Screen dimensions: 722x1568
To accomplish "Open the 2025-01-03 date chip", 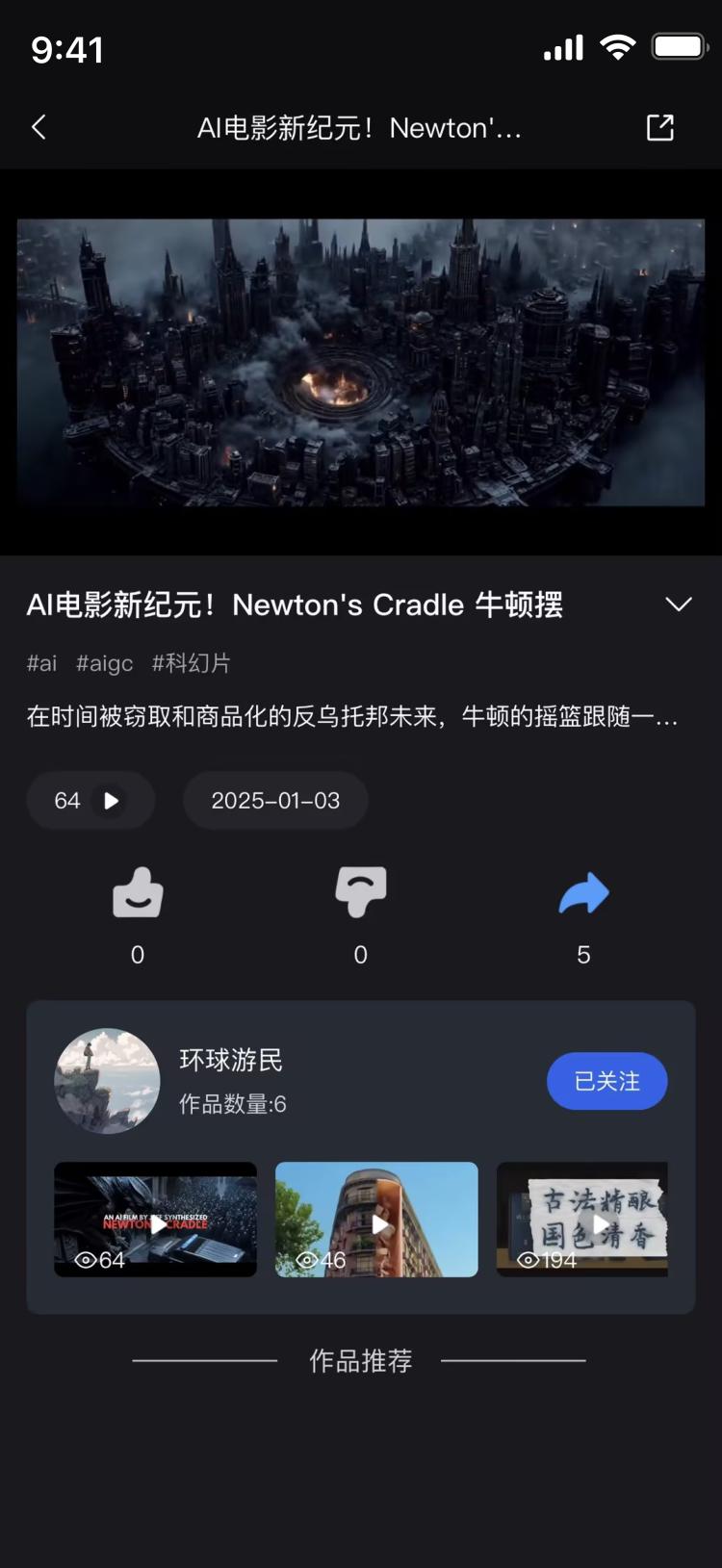I will 275,800.
